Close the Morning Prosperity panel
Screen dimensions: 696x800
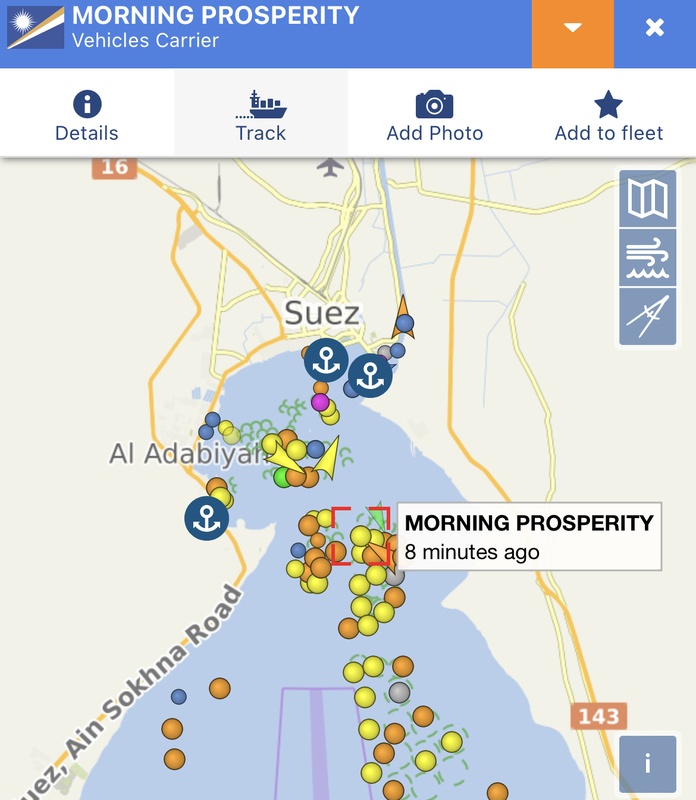click(x=654, y=29)
